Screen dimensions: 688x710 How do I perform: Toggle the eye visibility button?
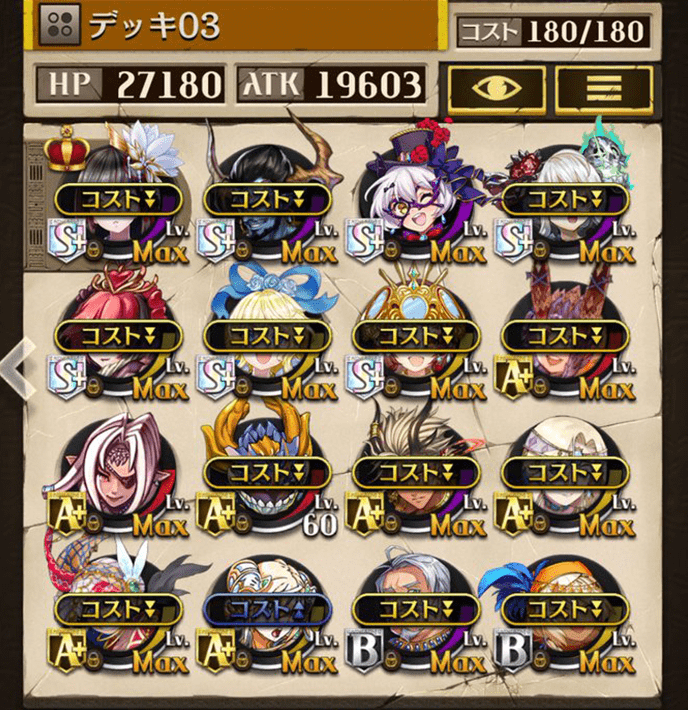click(496, 87)
